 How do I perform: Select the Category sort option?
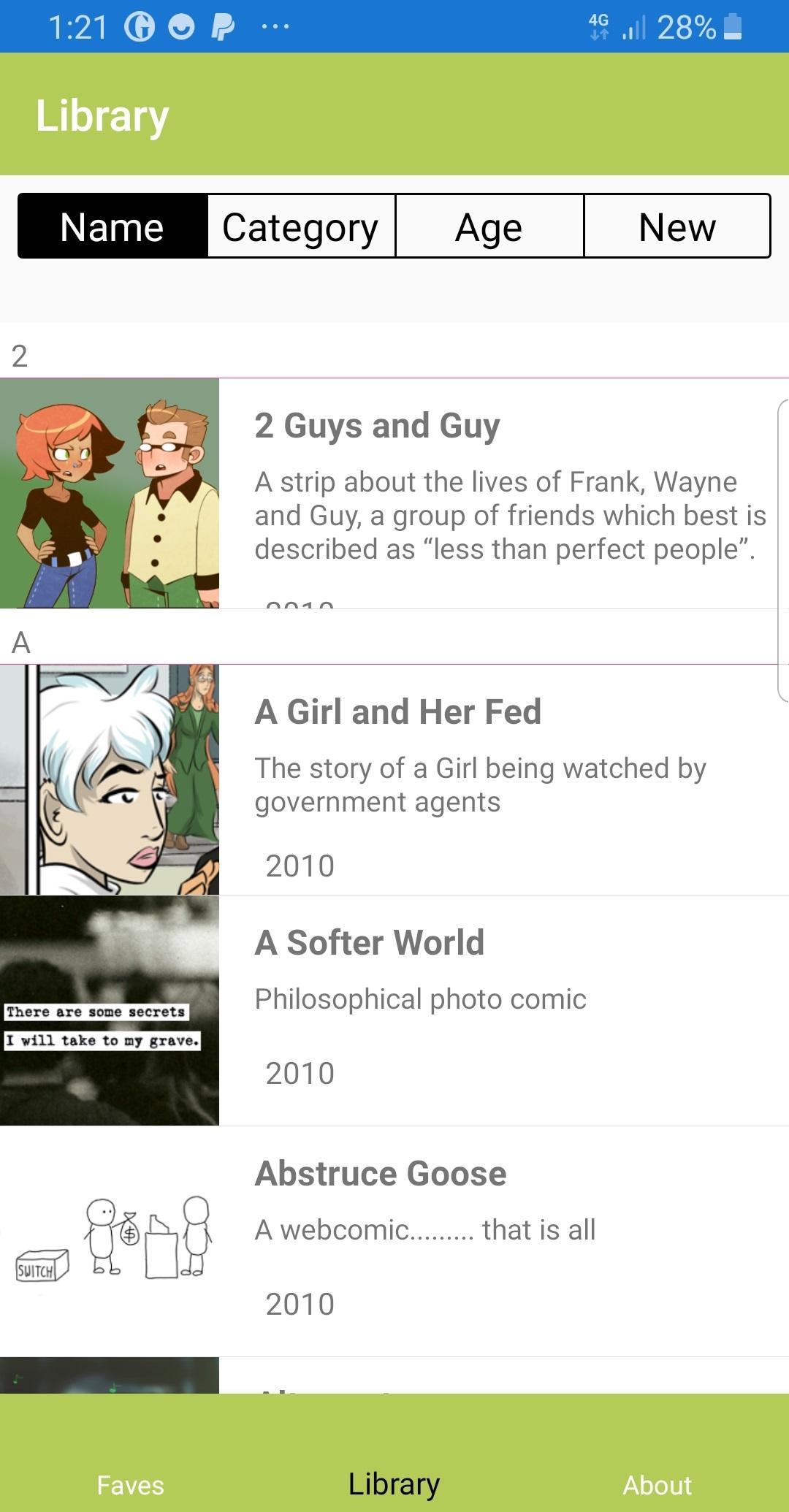[300, 226]
